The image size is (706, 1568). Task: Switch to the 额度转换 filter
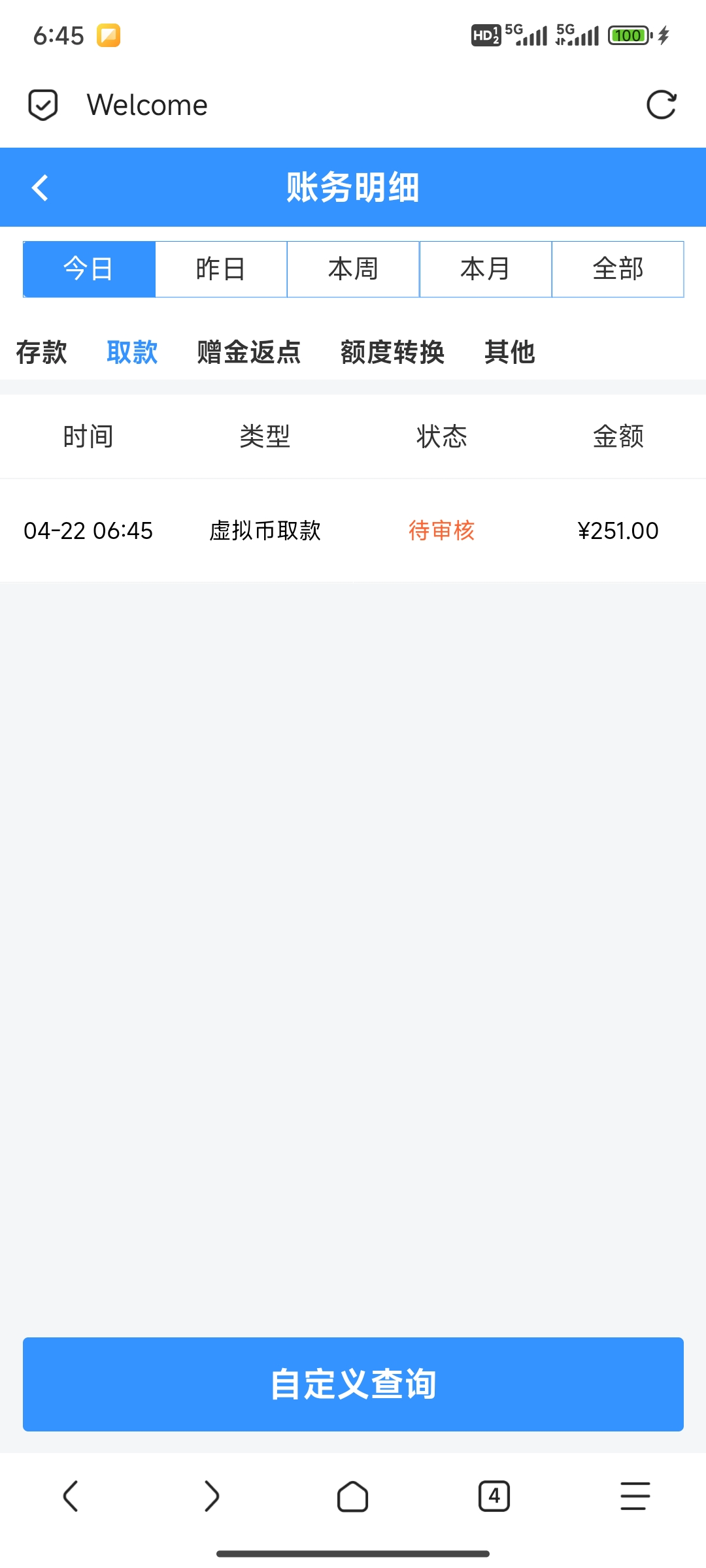click(x=392, y=352)
